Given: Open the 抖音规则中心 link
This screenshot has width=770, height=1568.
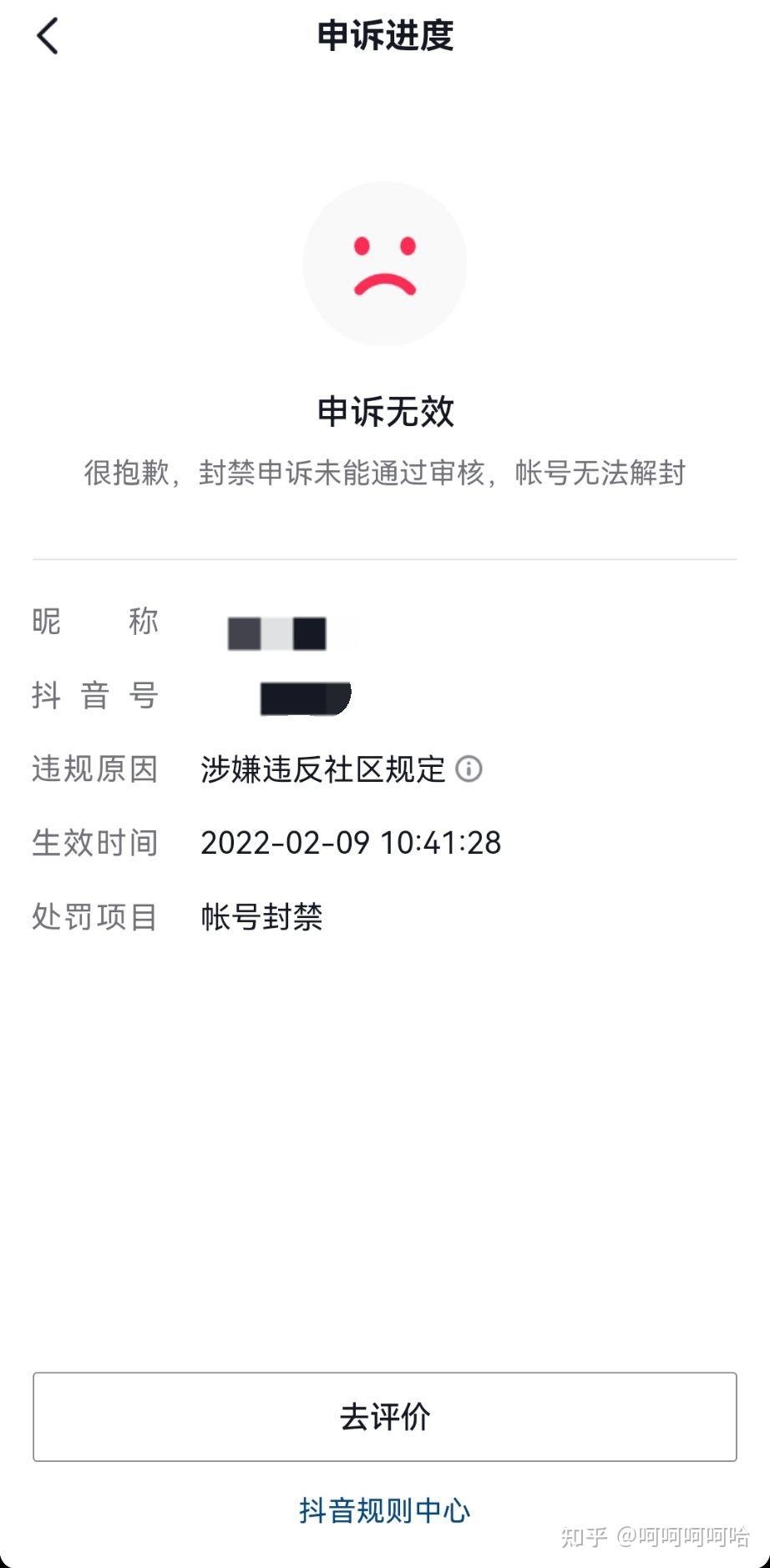Looking at the screenshot, I should tap(385, 1510).
